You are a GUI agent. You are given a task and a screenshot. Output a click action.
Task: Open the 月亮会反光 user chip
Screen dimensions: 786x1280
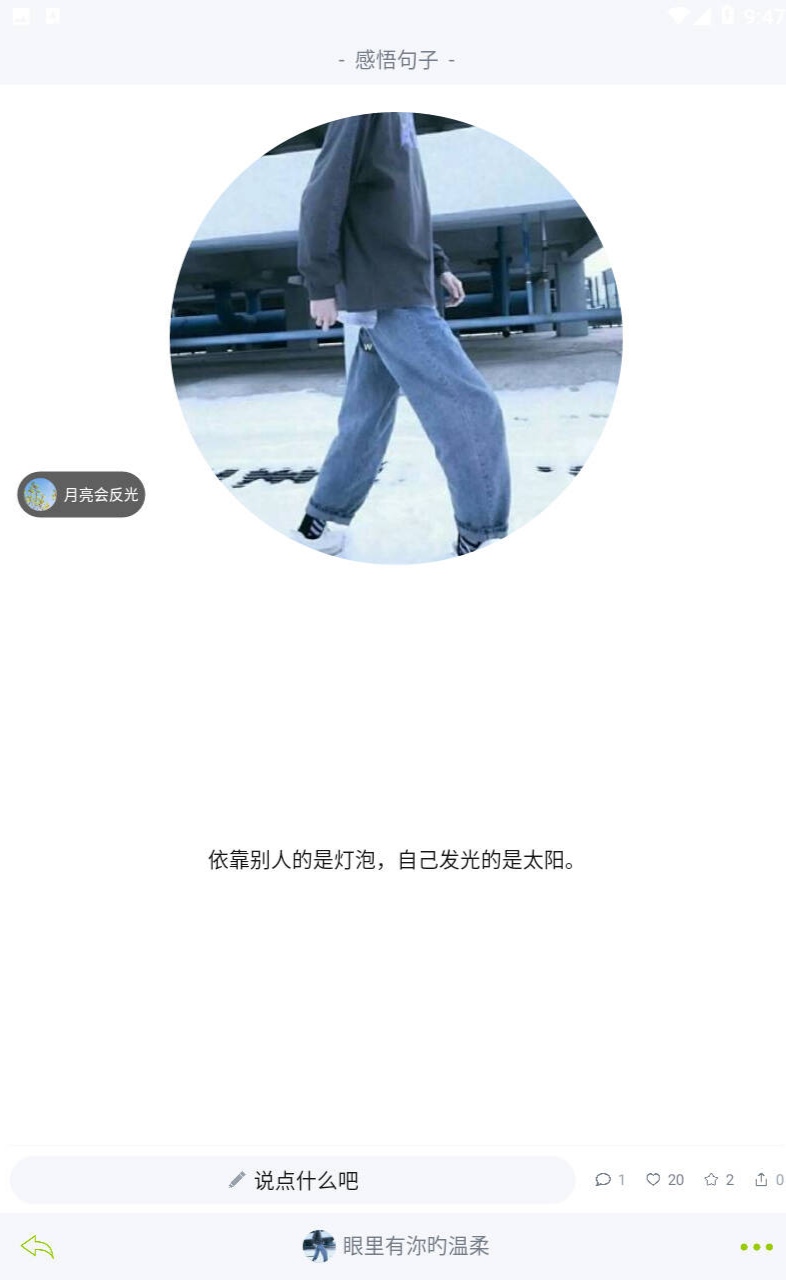(x=81, y=494)
